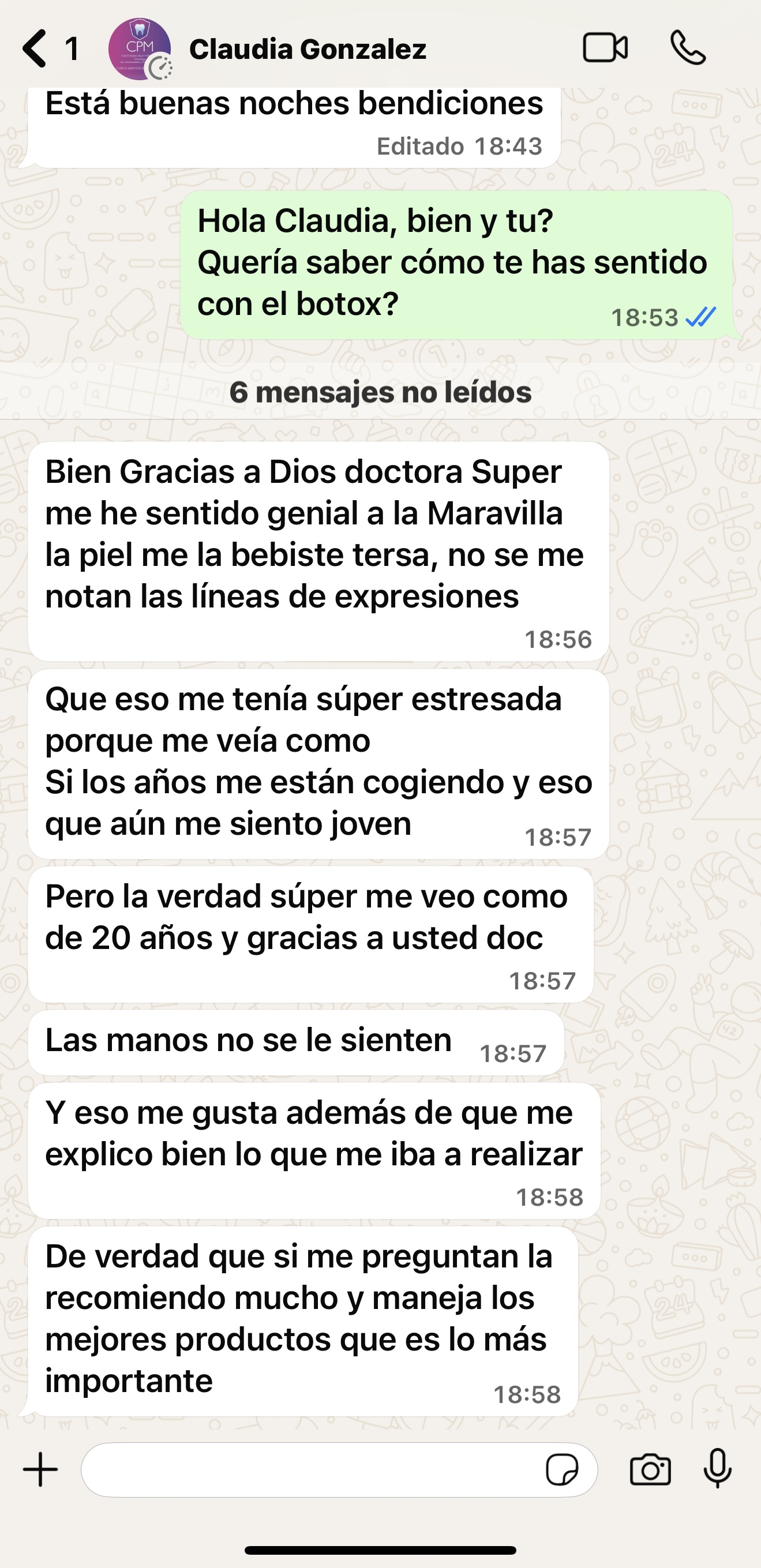Tap the microphone to record a voice message
This screenshot has height=1568, width=761.
tap(718, 1470)
